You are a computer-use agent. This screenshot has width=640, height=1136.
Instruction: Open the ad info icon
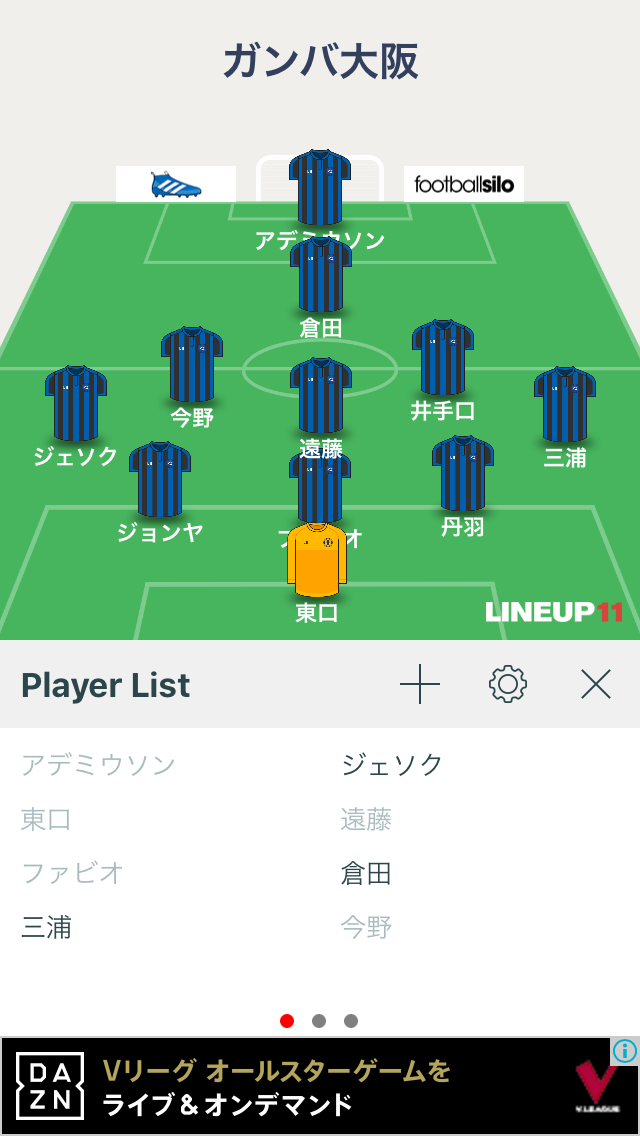pos(625,1050)
